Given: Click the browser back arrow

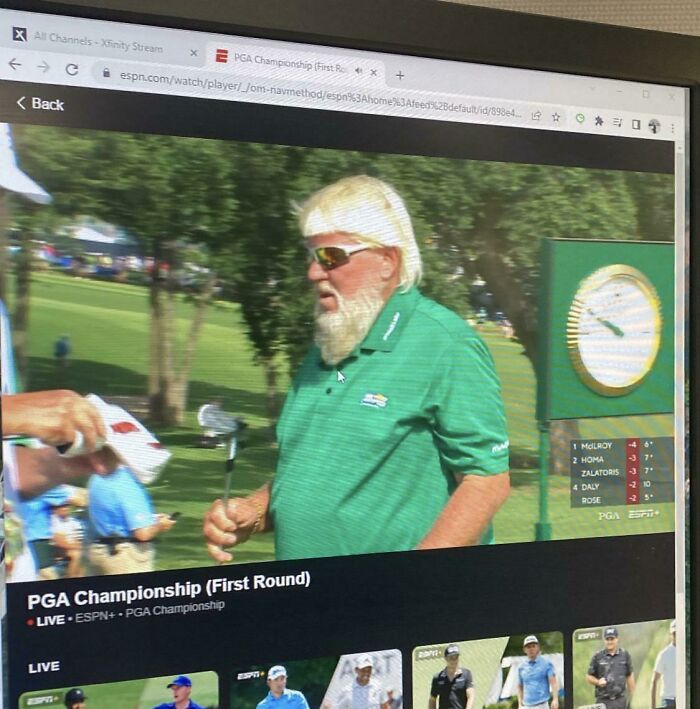Looking at the screenshot, I should [x=15, y=64].
